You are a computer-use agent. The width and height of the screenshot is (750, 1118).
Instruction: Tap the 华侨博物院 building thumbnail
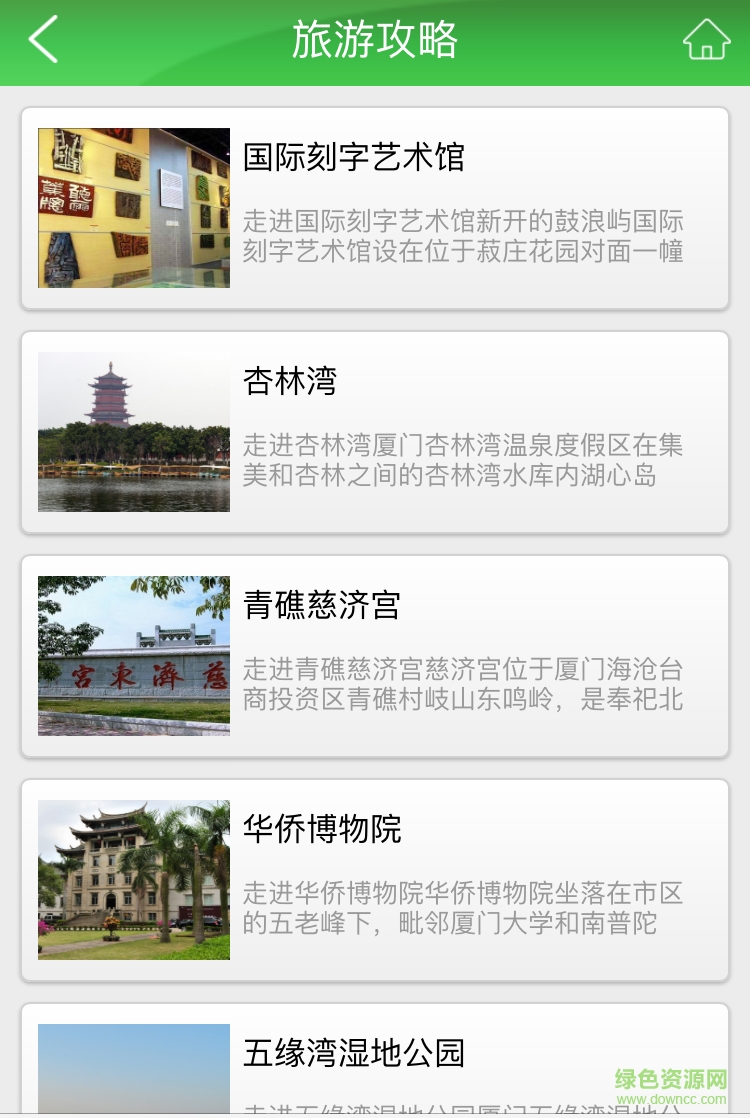[133, 879]
